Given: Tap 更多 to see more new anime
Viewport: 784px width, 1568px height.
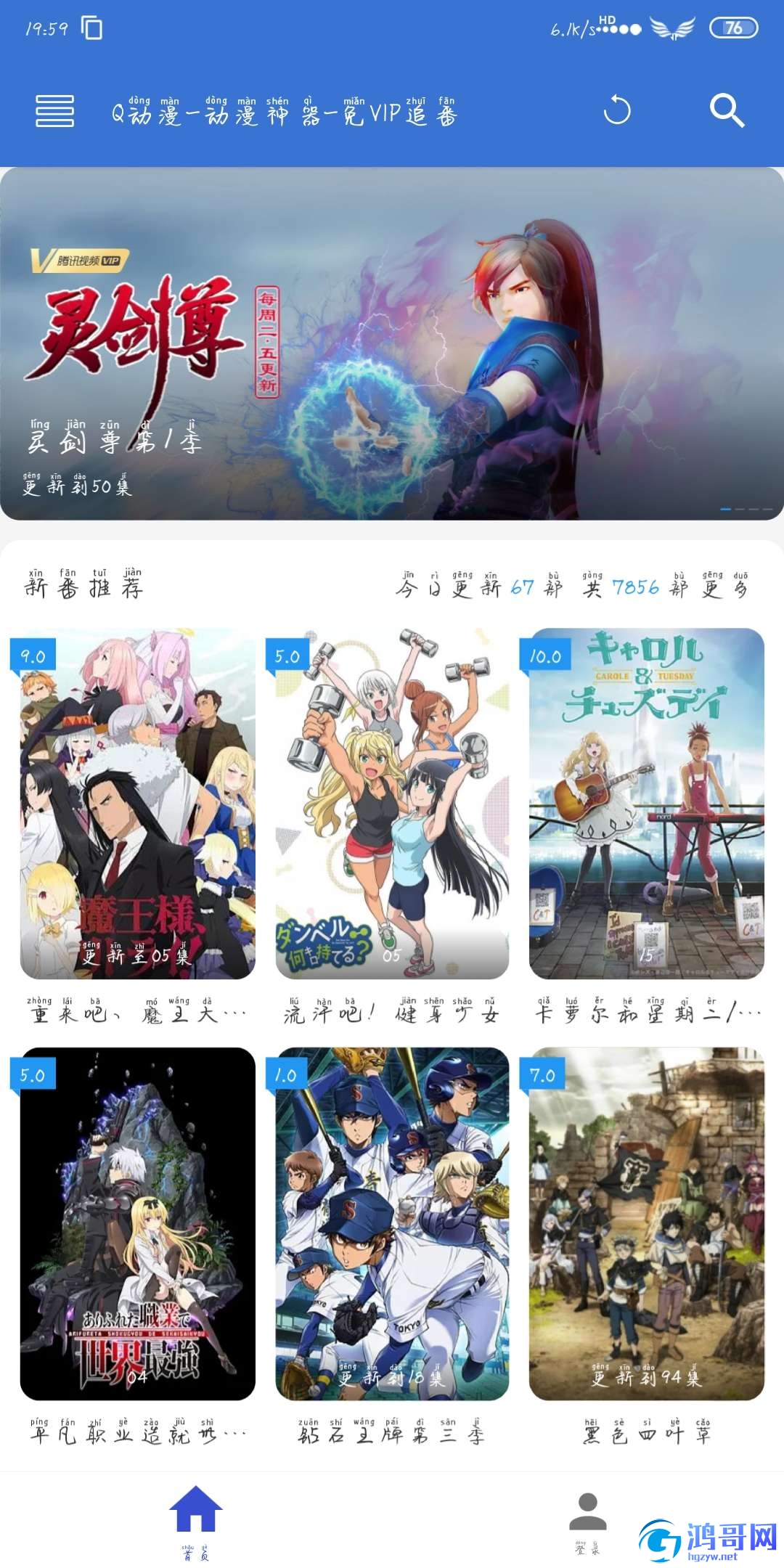Looking at the screenshot, I should click(724, 587).
